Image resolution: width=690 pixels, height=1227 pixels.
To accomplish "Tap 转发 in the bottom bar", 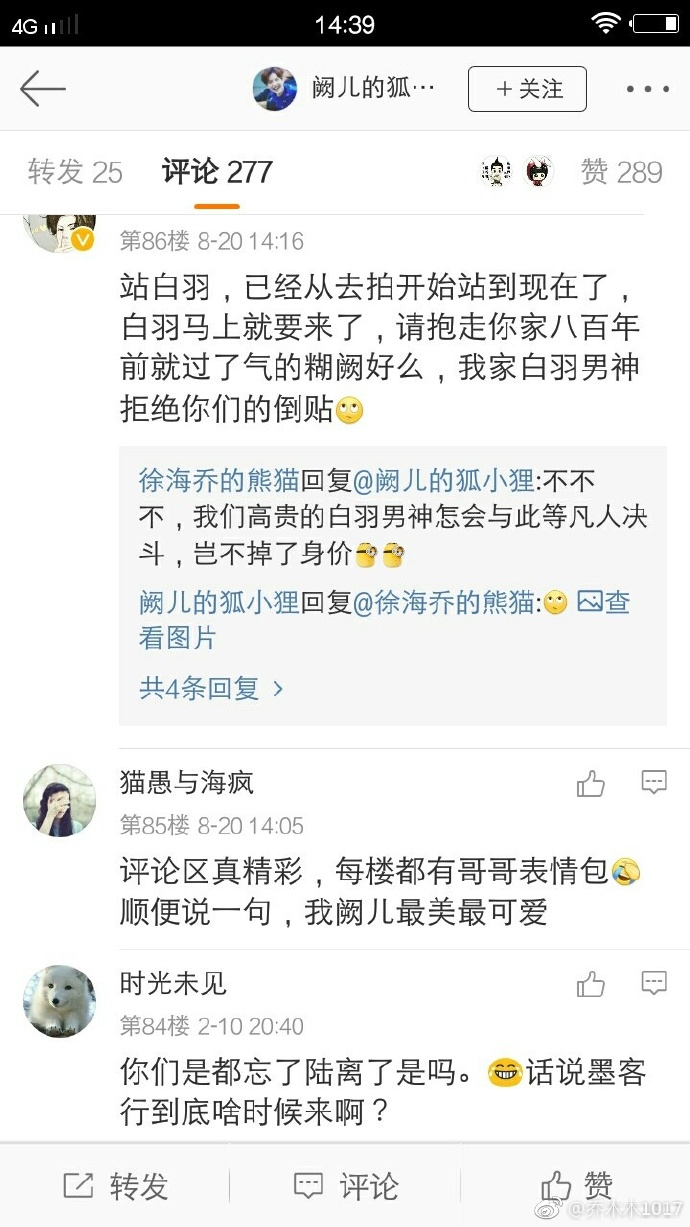I will click(x=115, y=1186).
